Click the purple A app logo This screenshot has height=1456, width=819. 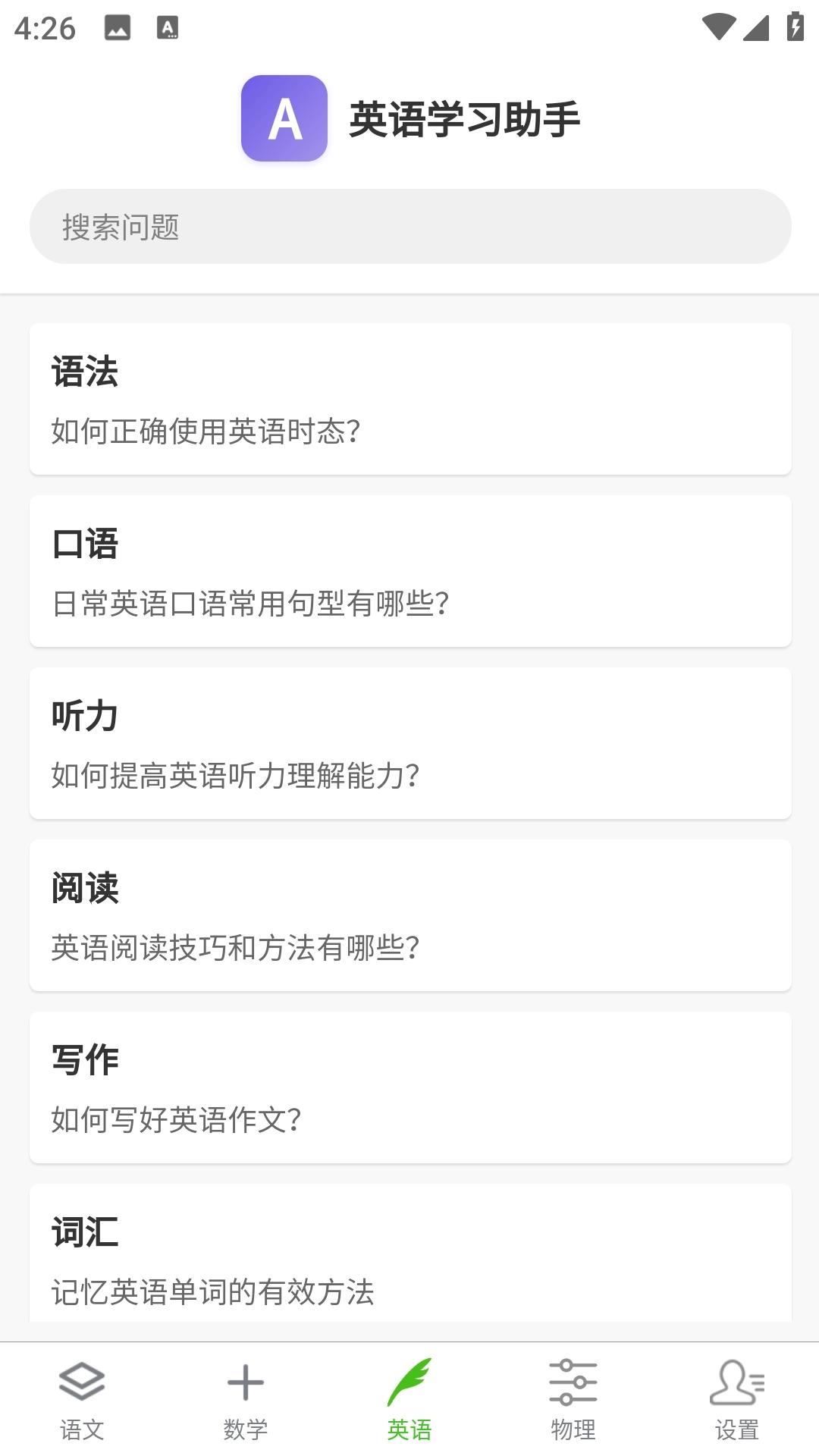pos(284,119)
